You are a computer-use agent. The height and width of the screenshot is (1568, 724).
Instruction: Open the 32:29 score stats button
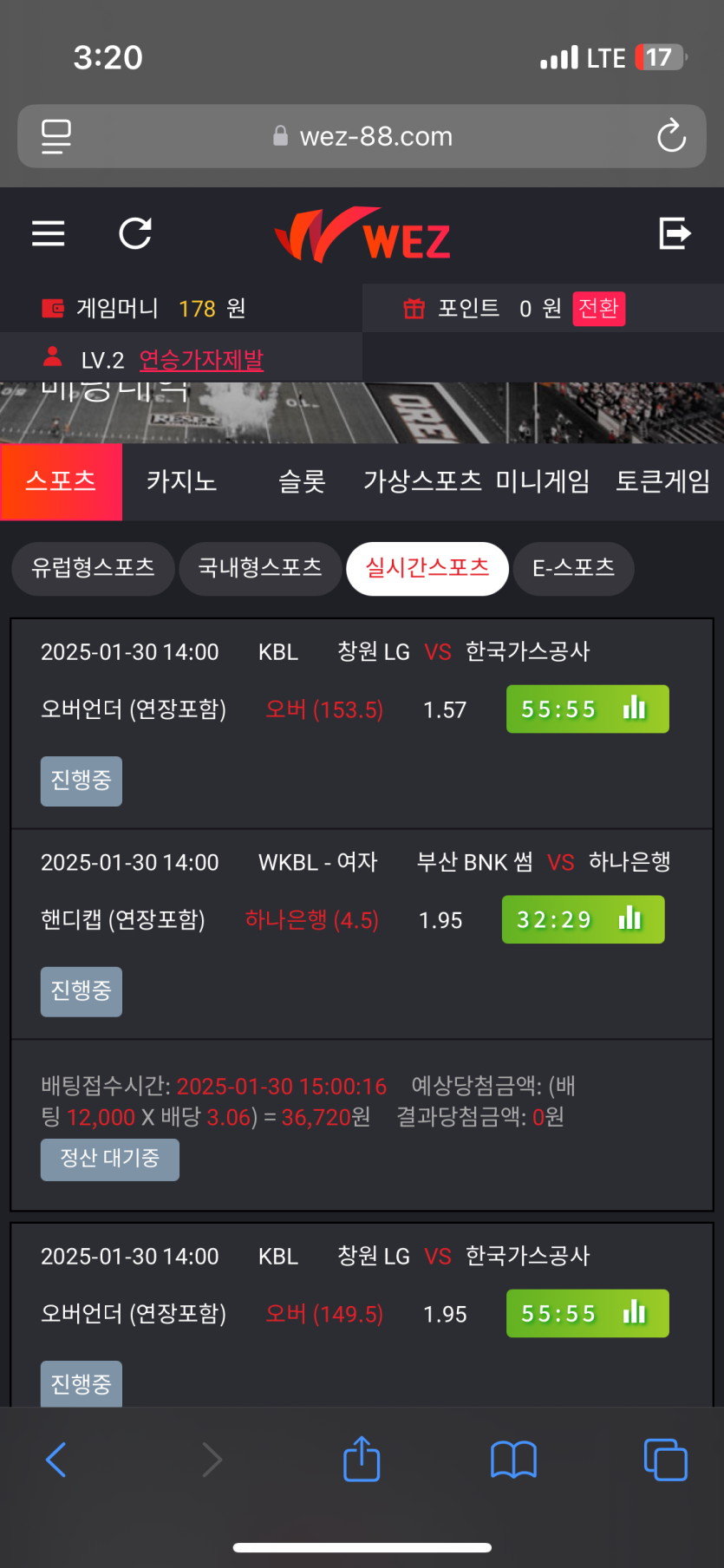(x=583, y=919)
